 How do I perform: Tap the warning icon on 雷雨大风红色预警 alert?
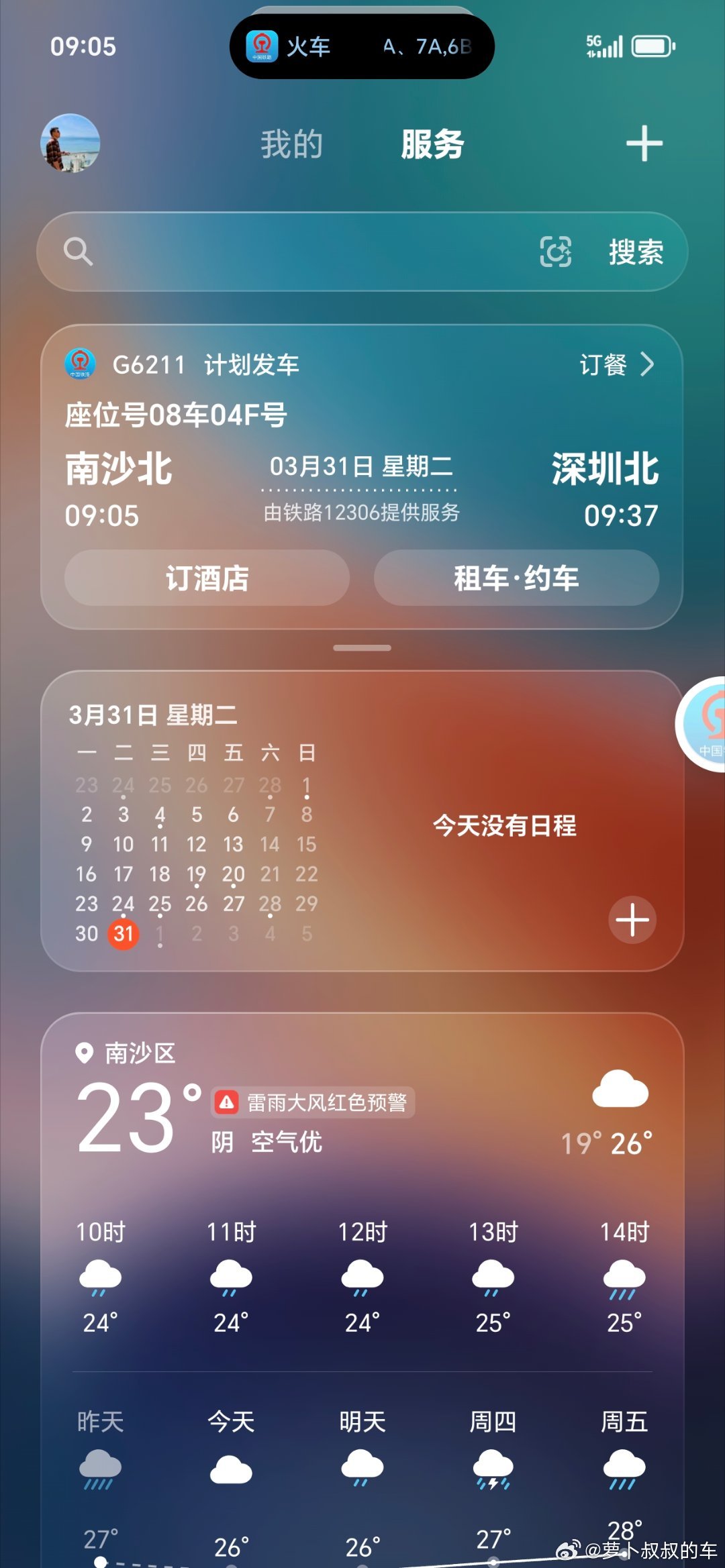click(226, 1100)
